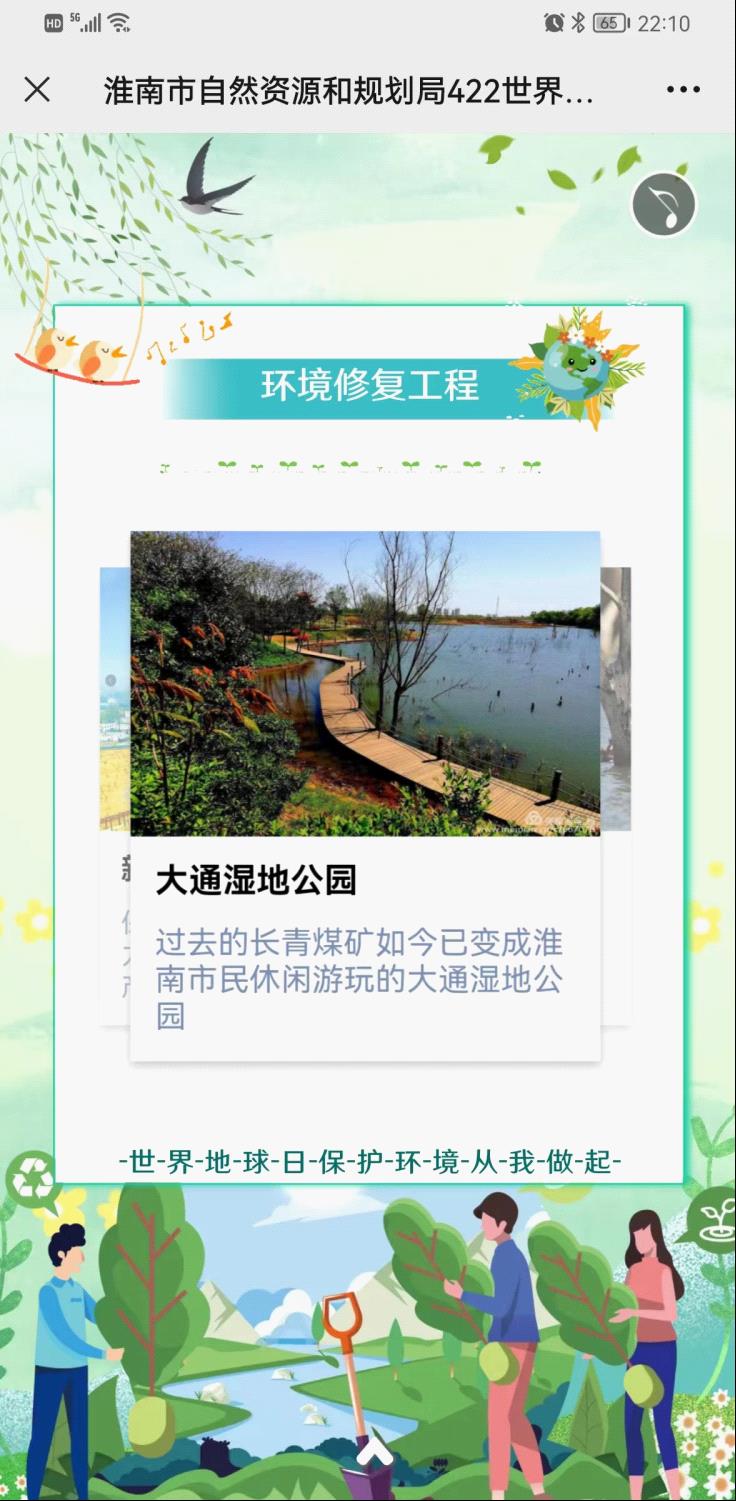This screenshot has width=736, height=1501.
Task: Open the 大通湿地公园 card
Action: (x=365, y=795)
